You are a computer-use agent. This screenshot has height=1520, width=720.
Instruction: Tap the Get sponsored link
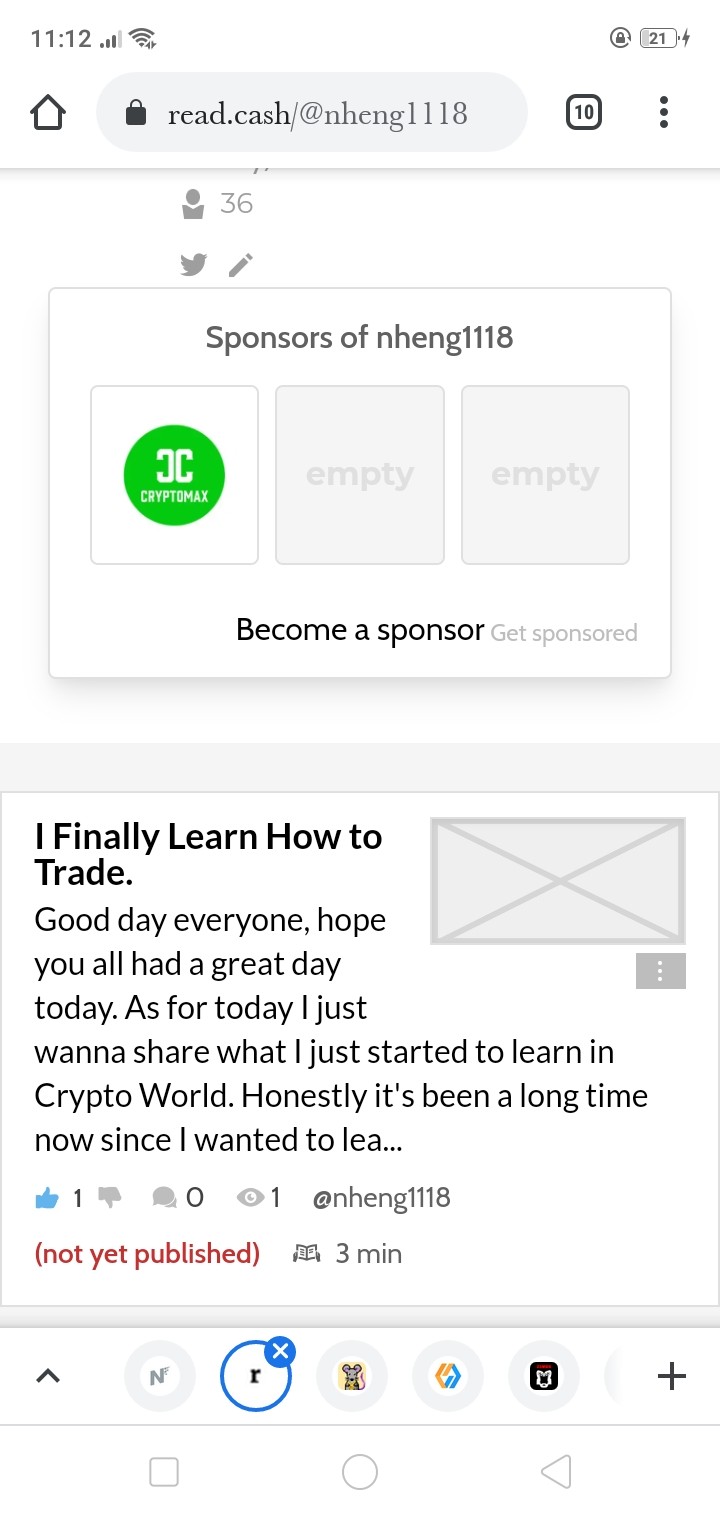[564, 633]
